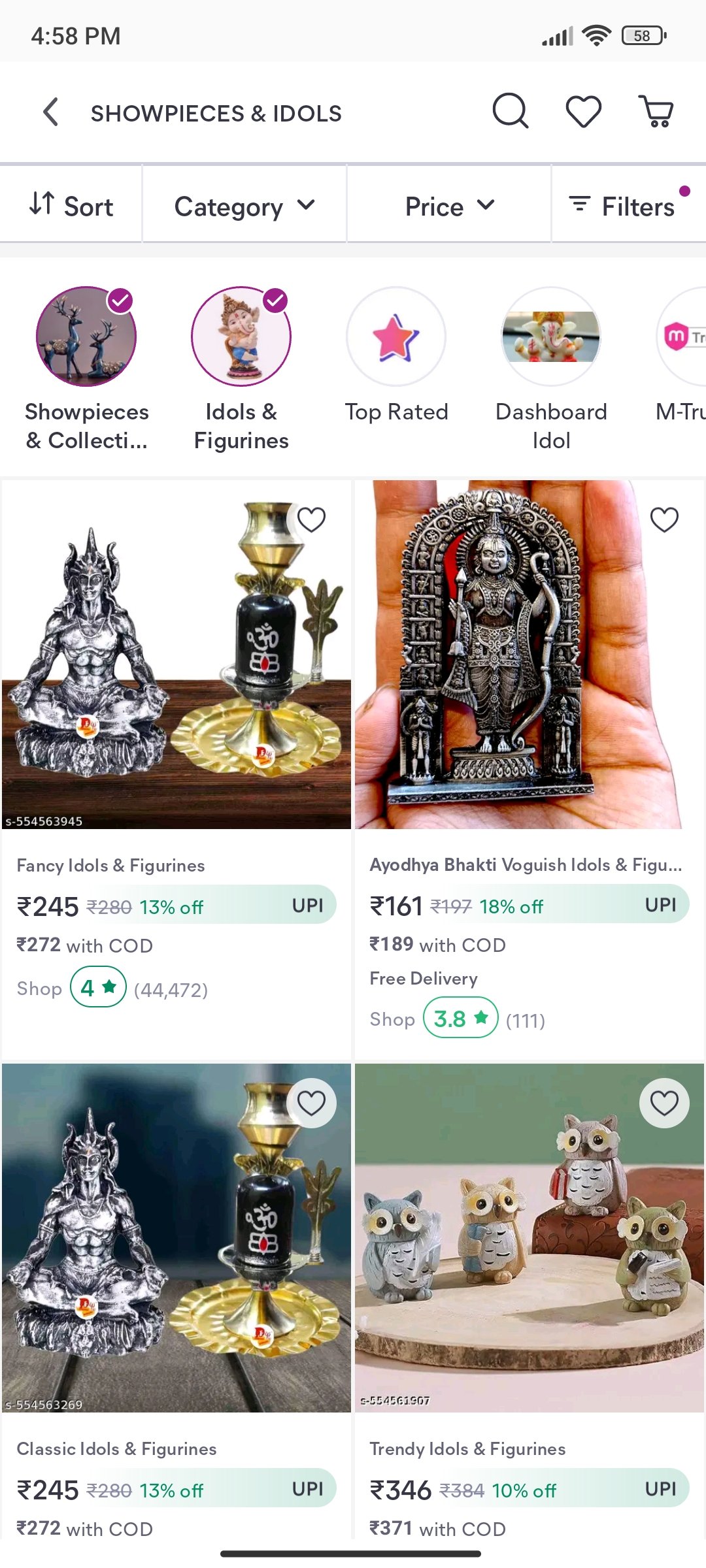The width and height of the screenshot is (706, 1568).
Task: Open the search icon
Action: (510, 111)
